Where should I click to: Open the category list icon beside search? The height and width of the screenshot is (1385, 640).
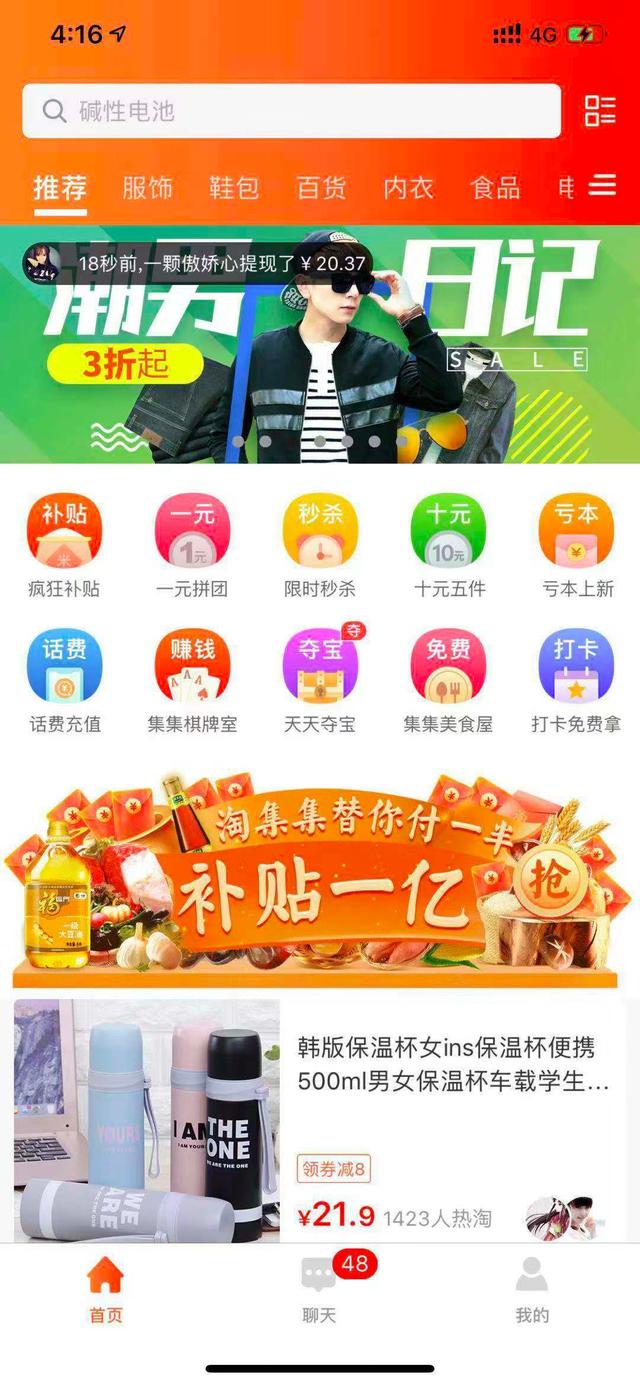pyautogui.click(x=600, y=111)
